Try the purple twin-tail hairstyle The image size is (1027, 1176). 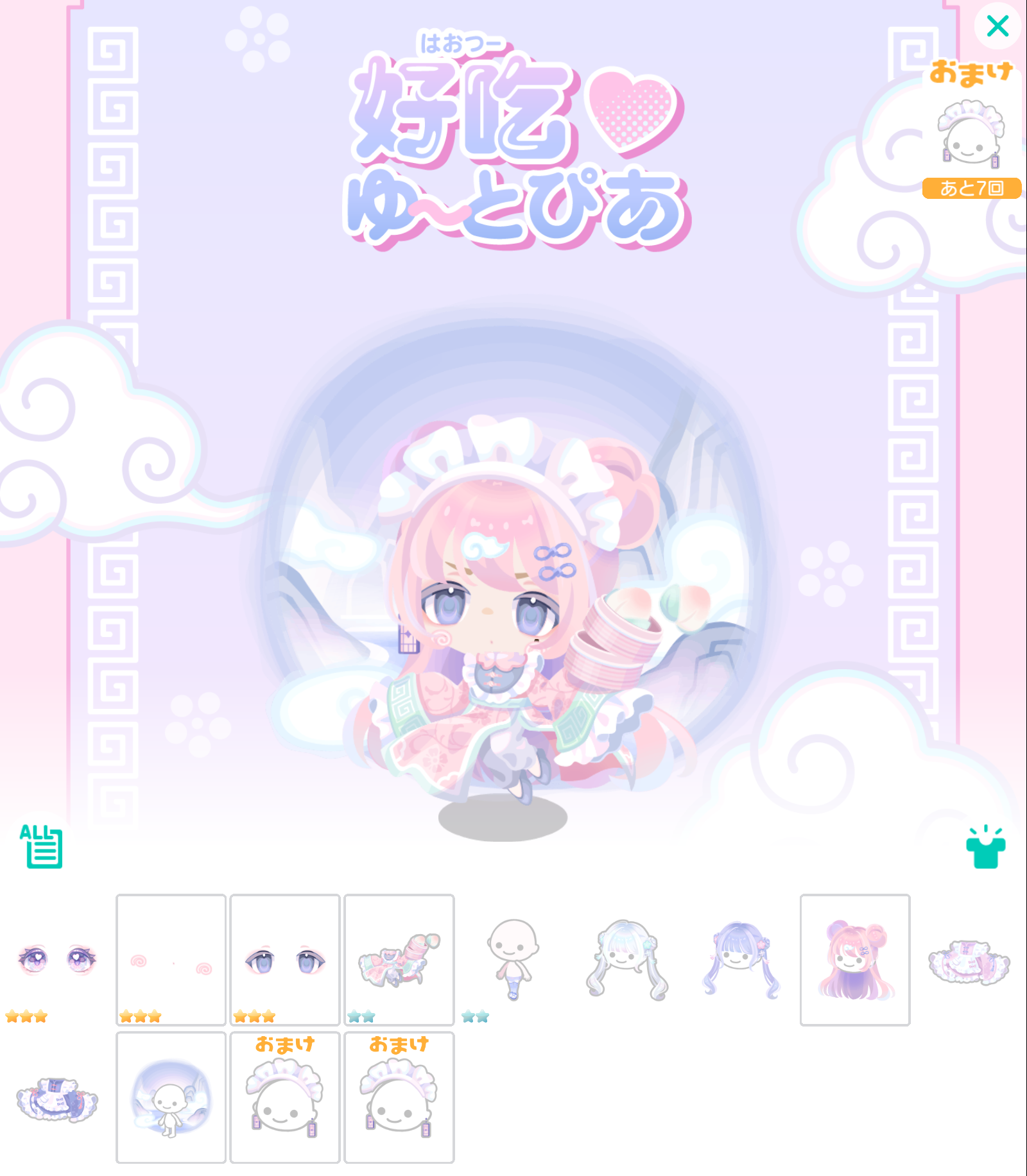[x=741, y=960]
